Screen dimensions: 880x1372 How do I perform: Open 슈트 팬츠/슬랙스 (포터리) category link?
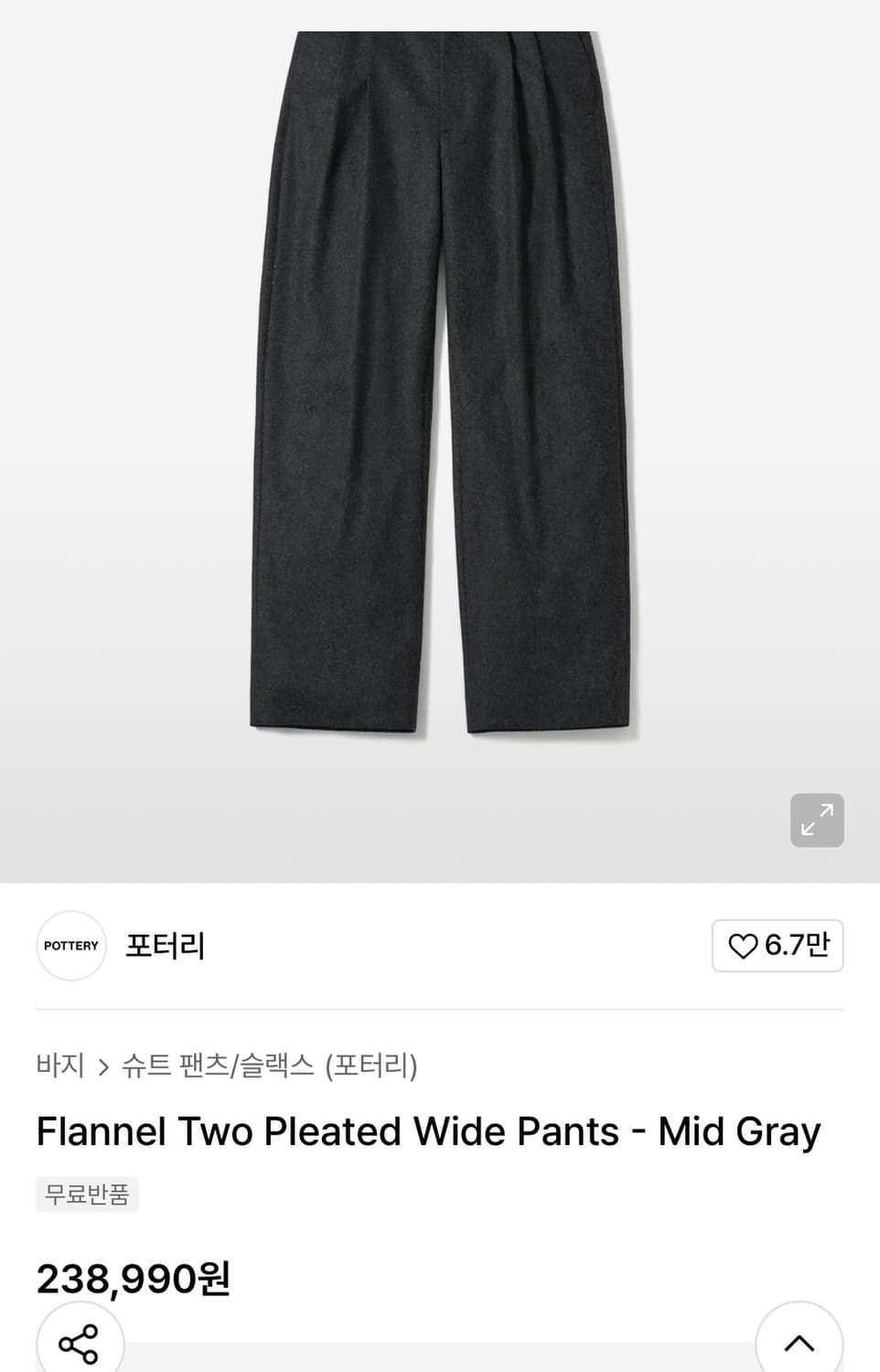(x=270, y=1066)
